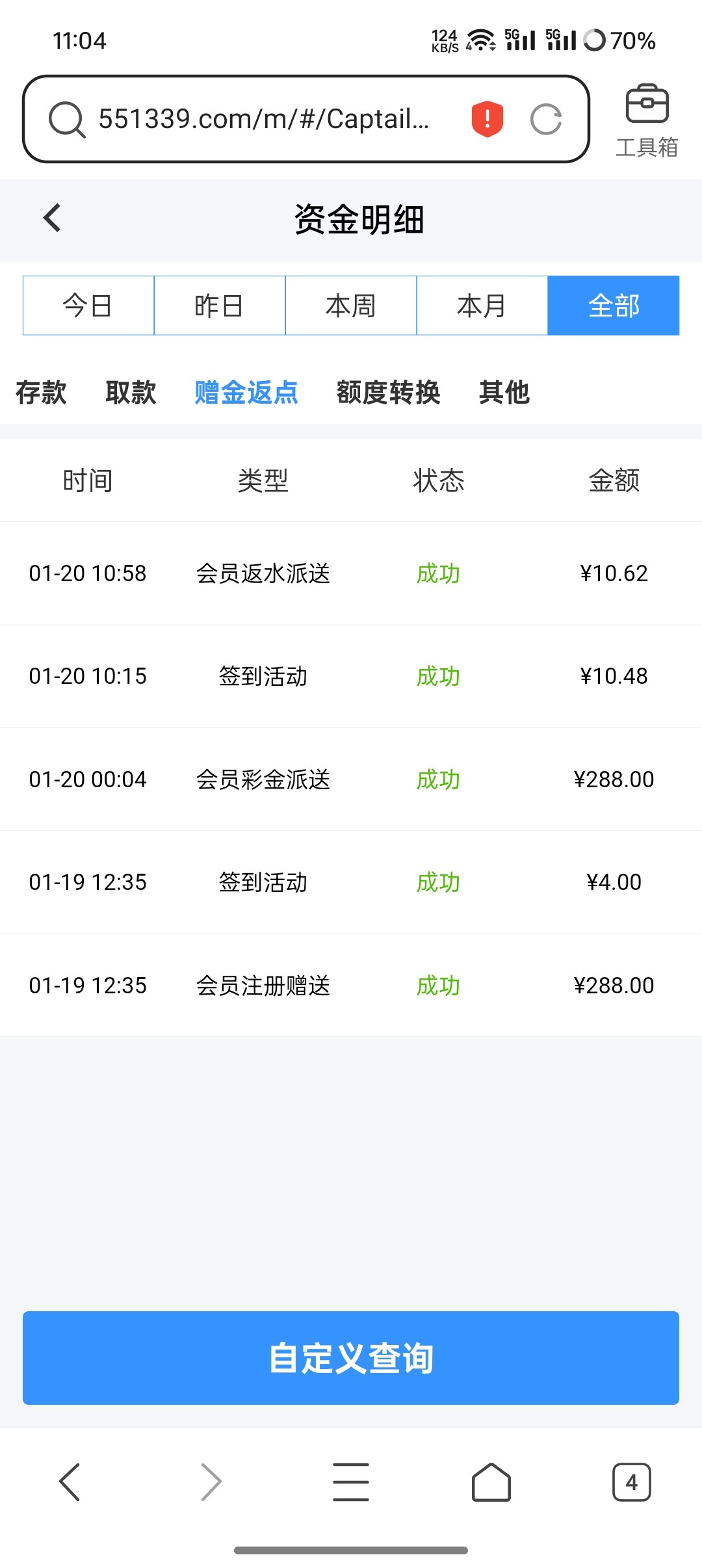Choose the 全部 time range

(614, 306)
